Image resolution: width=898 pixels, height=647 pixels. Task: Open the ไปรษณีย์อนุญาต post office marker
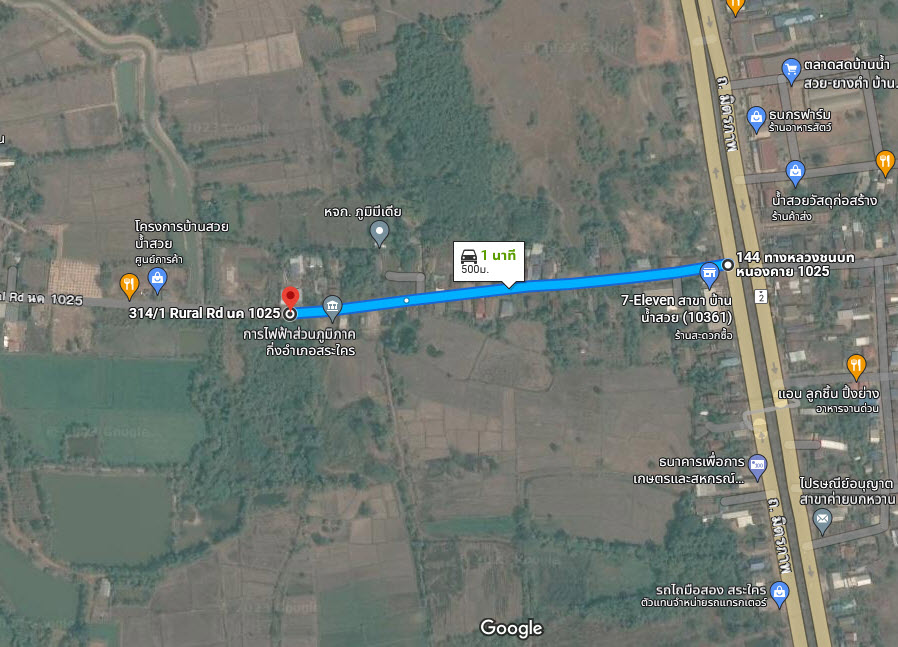pyautogui.click(x=822, y=518)
